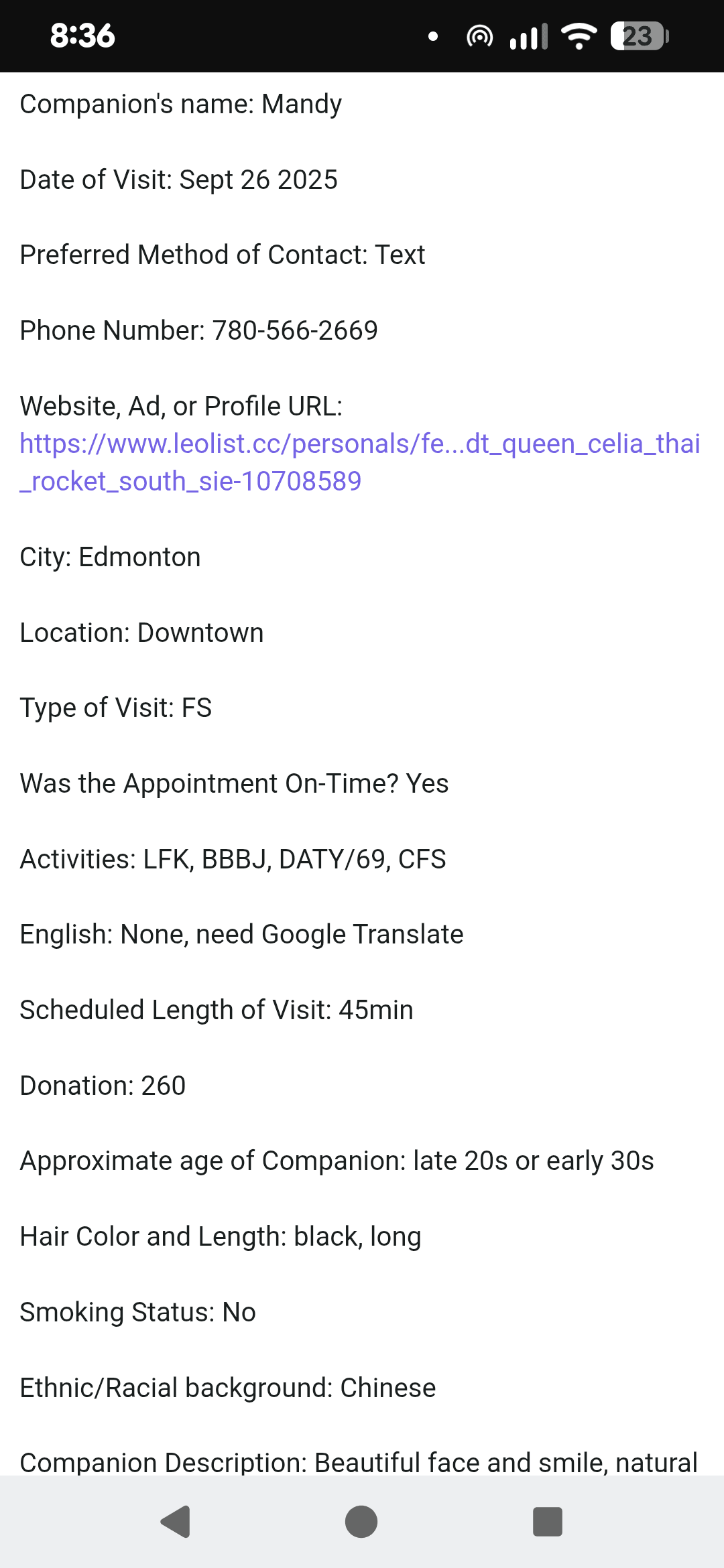The height and width of the screenshot is (1568, 724).
Task: Open recent apps with the square button
Action: pos(547,1521)
